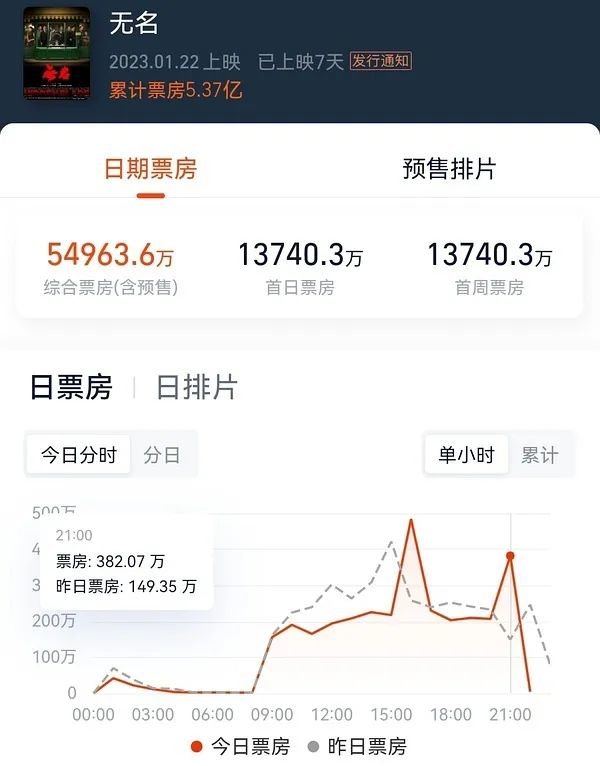Choose the 分日 view
The height and width of the screenshot is (766, 600).
(x=162, y=455)
